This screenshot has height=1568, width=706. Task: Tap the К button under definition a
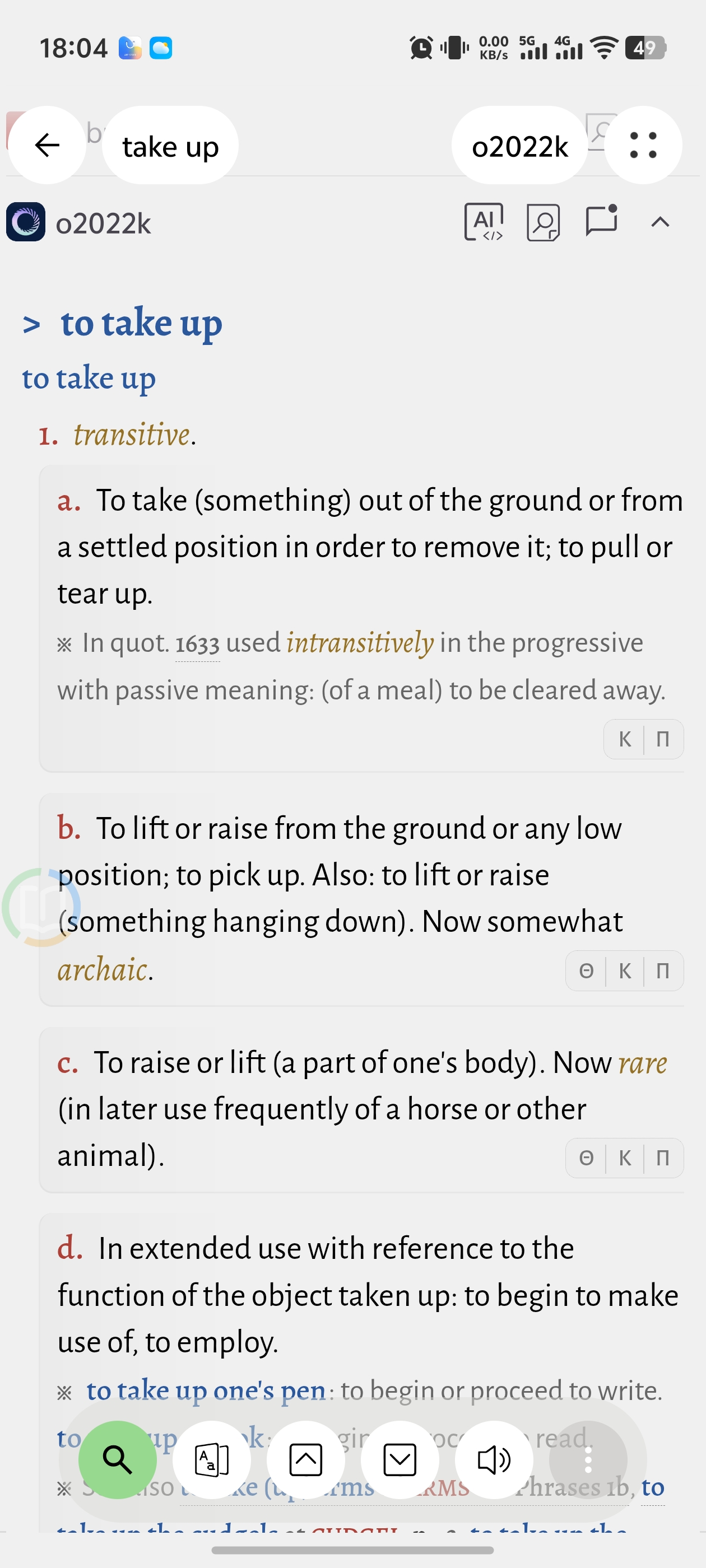click(x=624, y=739)
